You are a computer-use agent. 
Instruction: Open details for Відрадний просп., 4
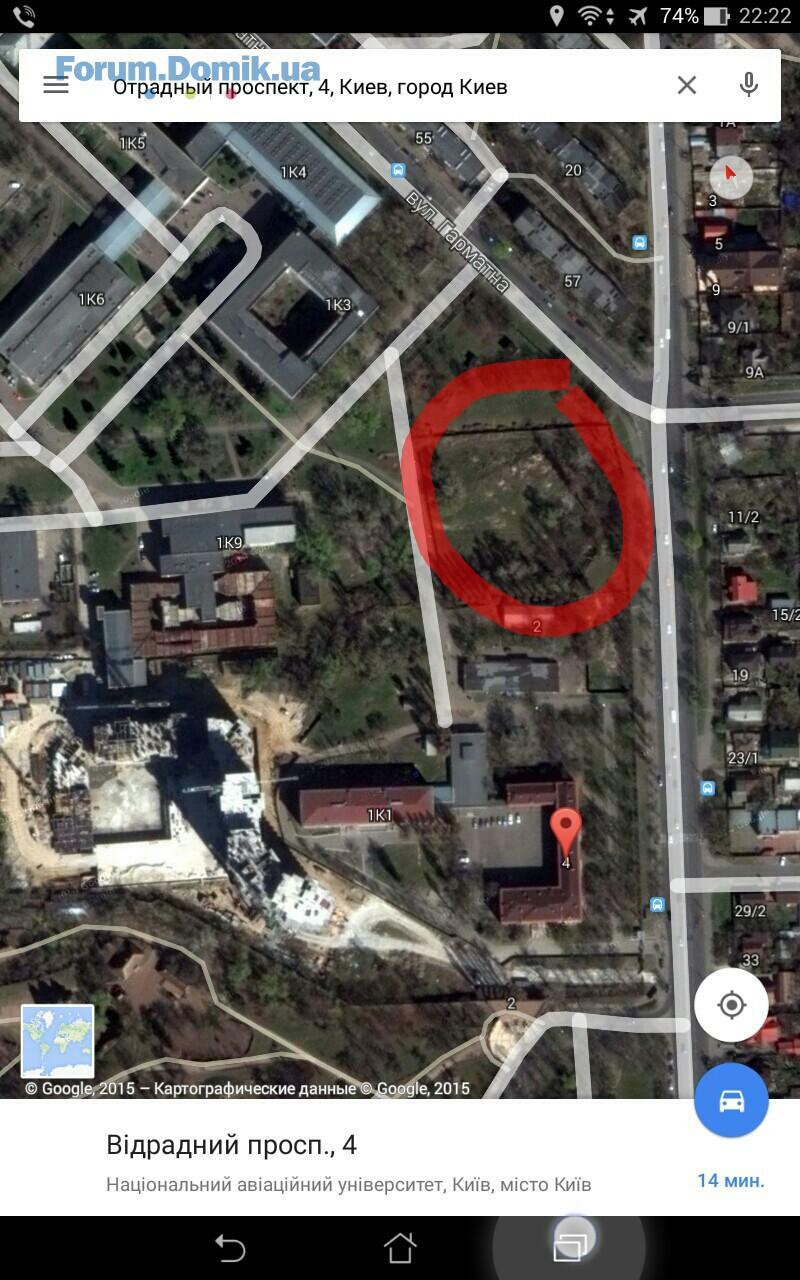pyautogui.click(x=350, y=1160)
